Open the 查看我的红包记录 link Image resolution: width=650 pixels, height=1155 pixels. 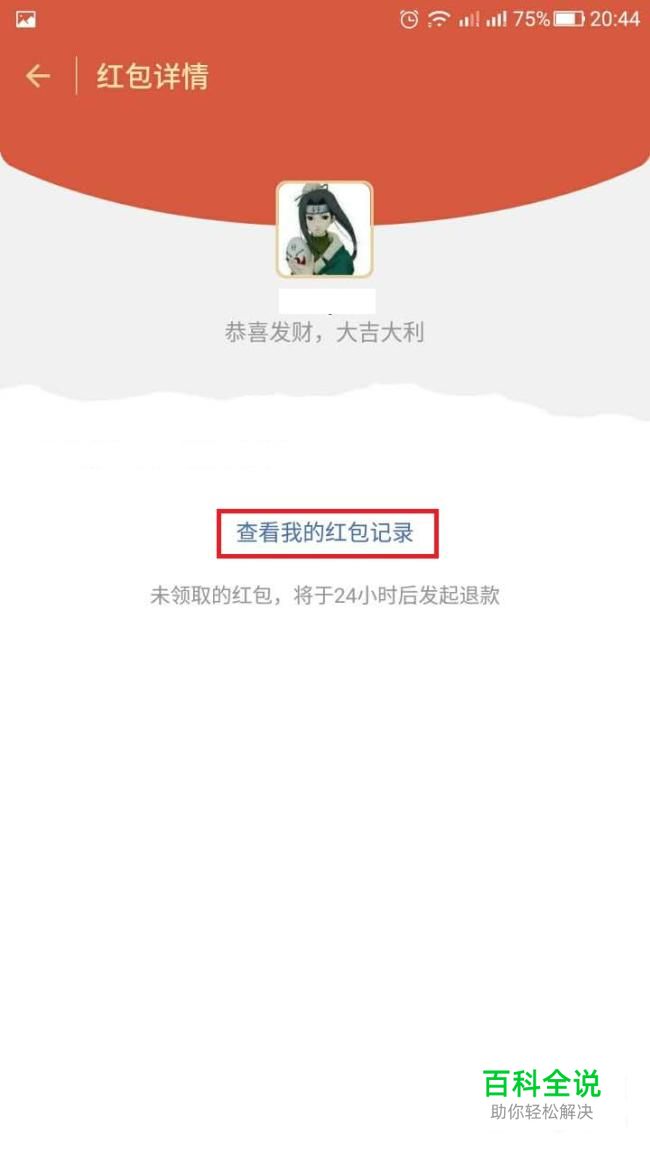(326, 533)
